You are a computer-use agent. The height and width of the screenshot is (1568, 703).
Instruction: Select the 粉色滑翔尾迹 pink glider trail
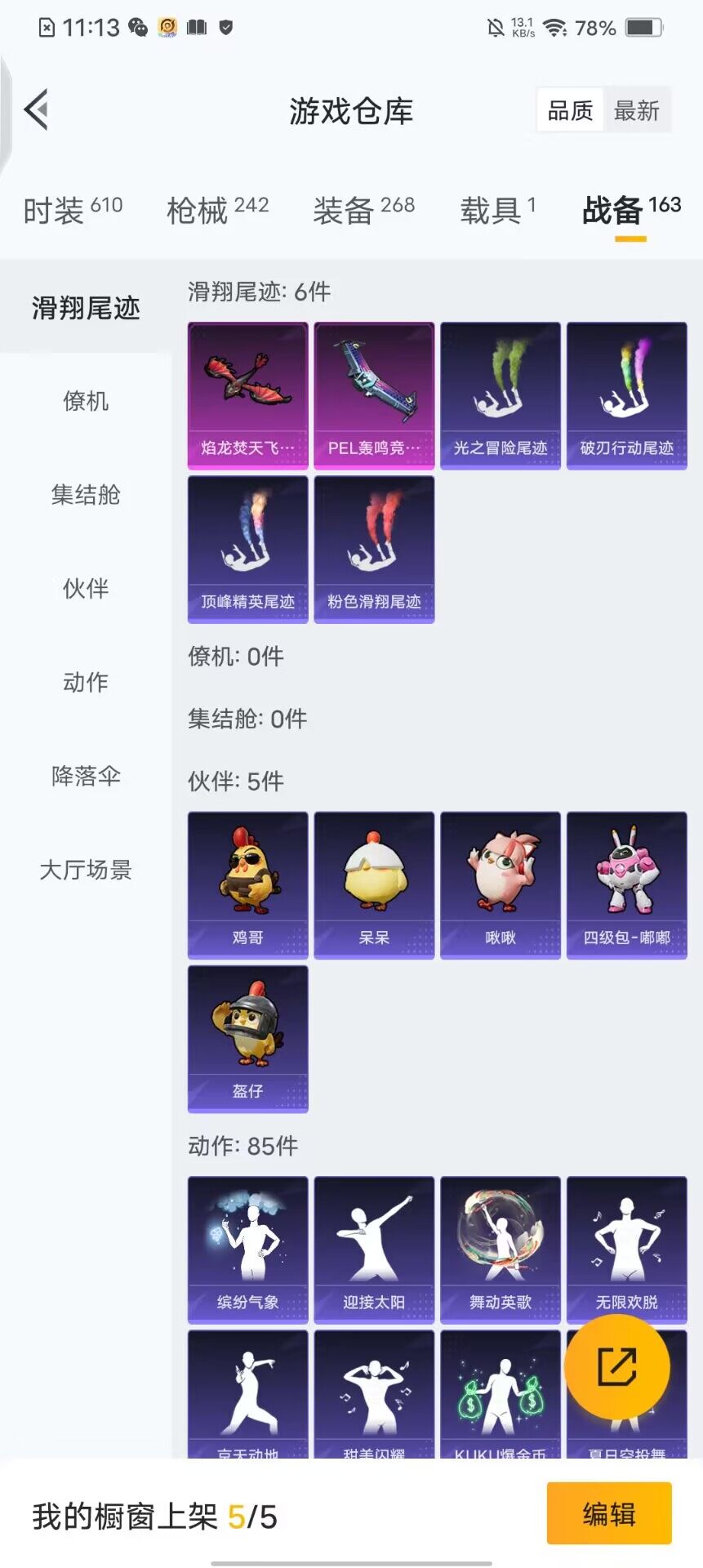374,550
